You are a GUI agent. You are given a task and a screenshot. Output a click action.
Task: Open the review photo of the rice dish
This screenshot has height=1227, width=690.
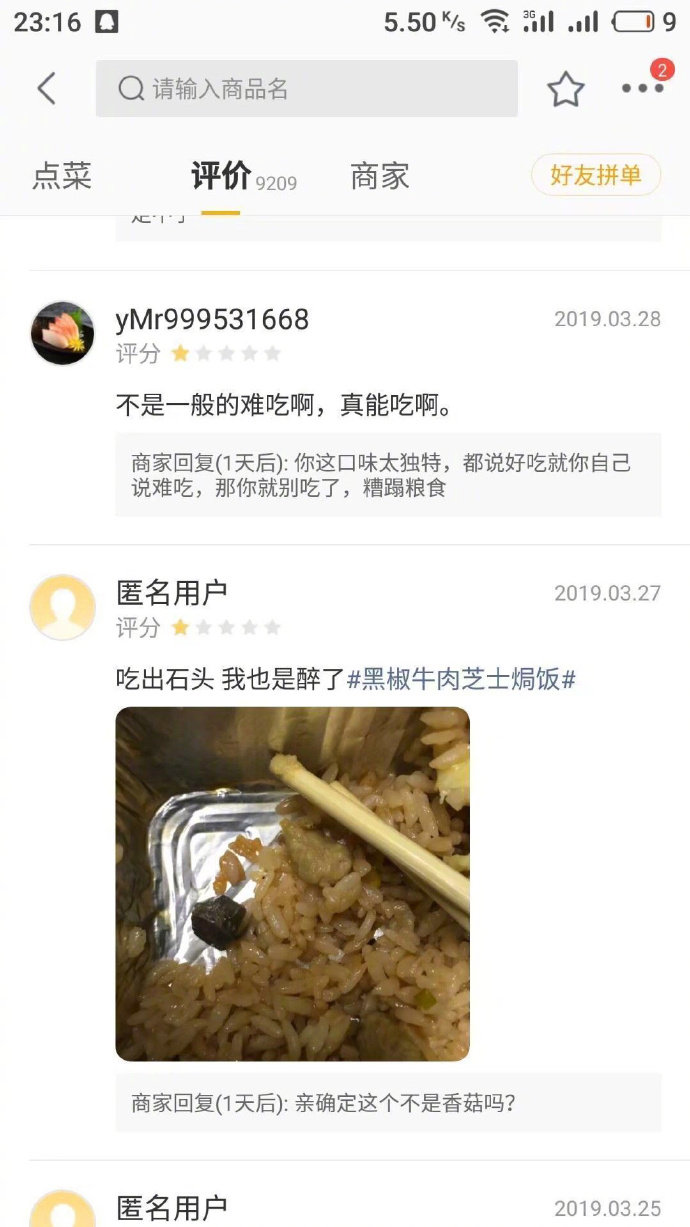click(x=292, y=884)
